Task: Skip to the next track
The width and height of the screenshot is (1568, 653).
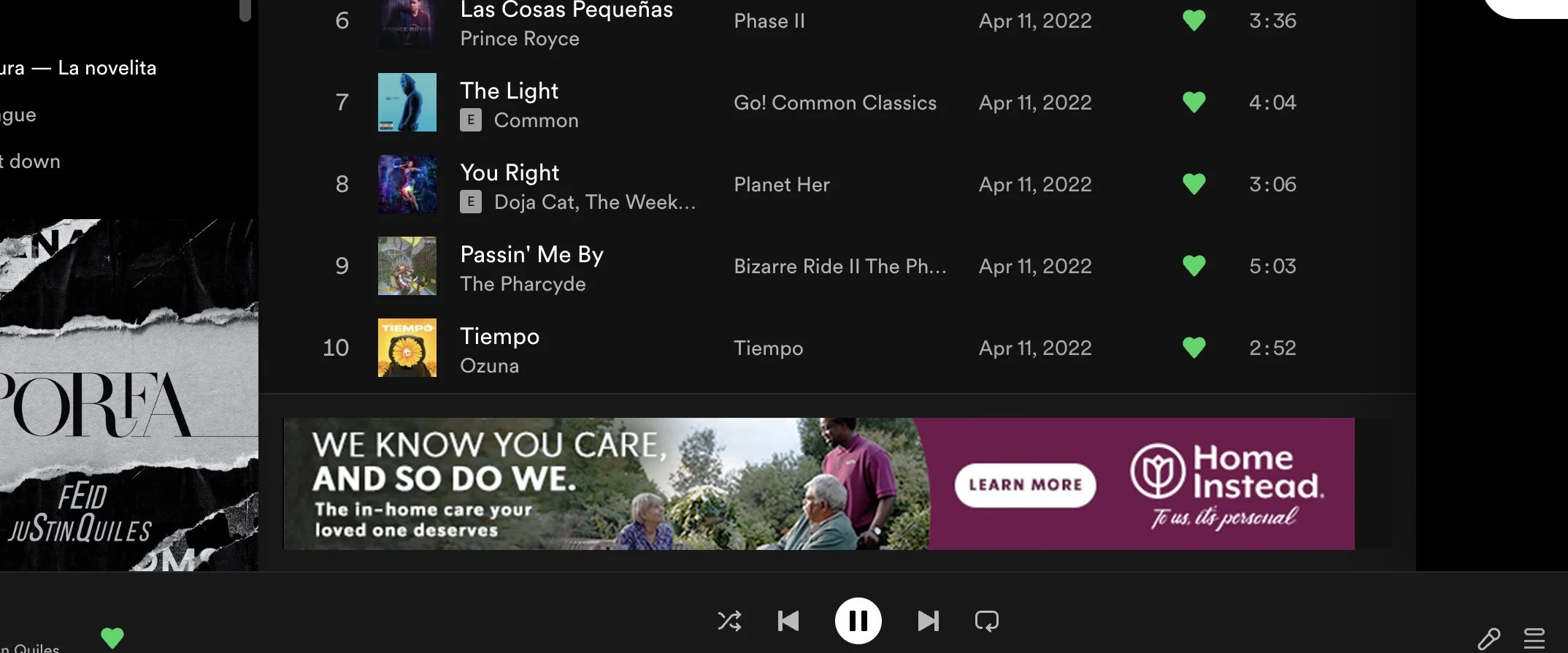Action: [x=928, y=621]
